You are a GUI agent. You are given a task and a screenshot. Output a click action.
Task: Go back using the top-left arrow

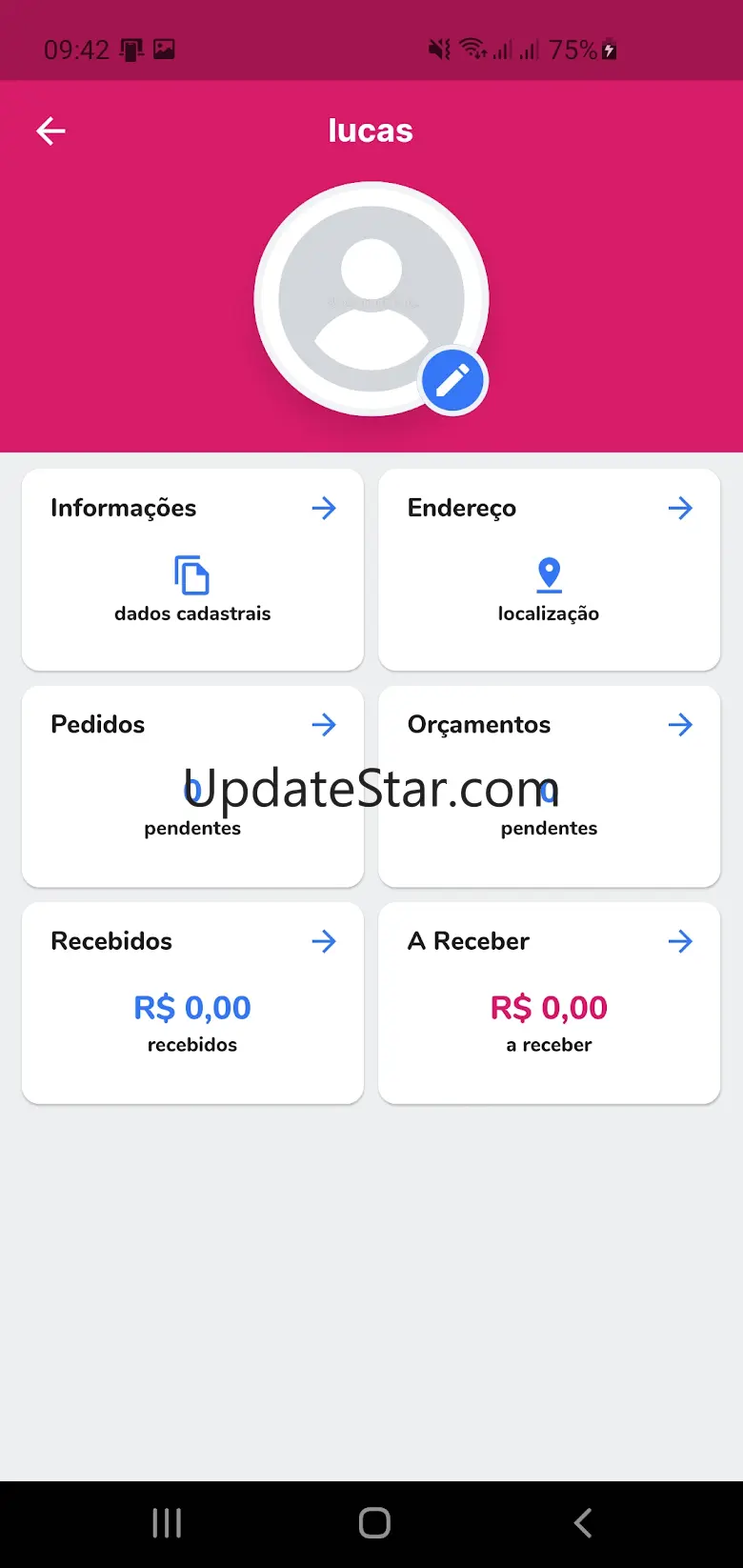point(51,131)
